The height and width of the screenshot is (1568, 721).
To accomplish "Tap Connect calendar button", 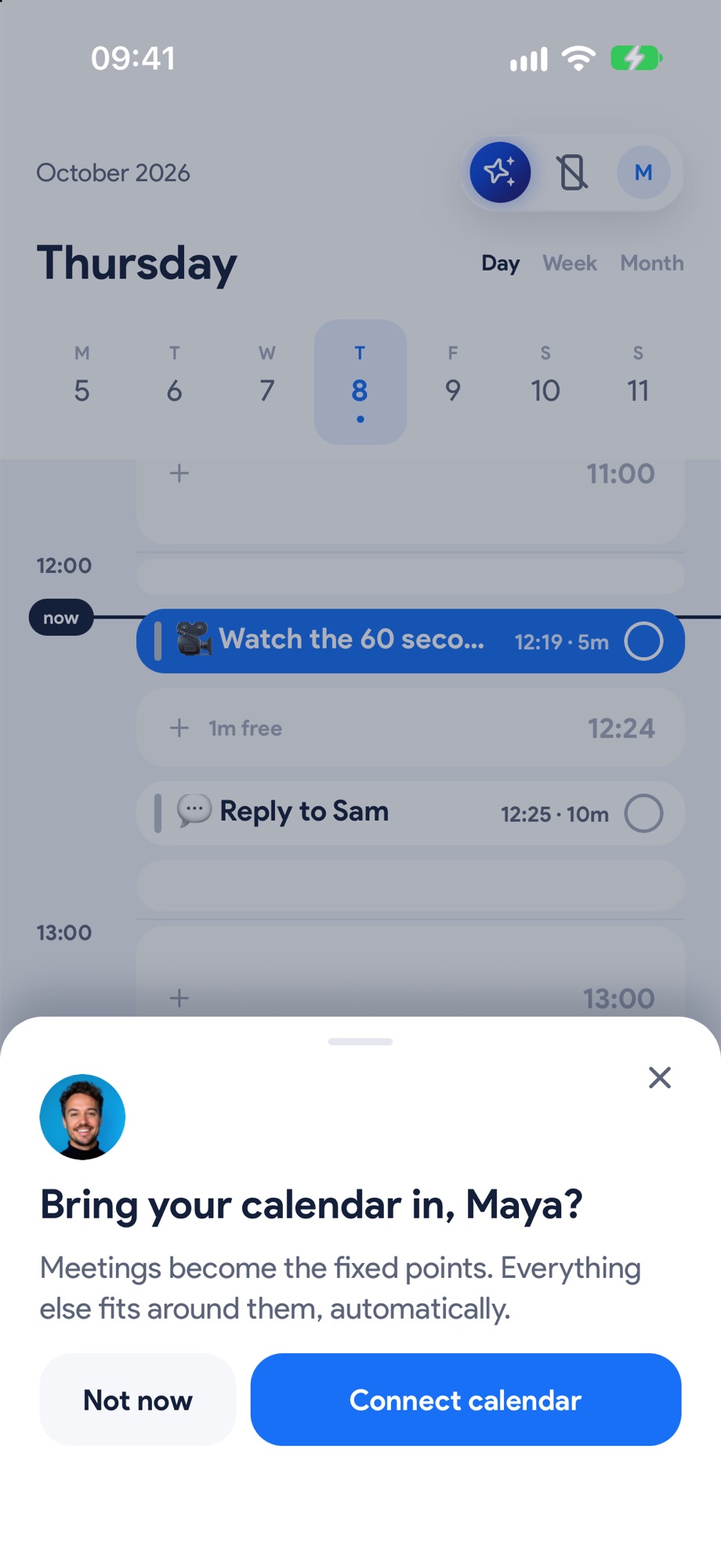I will [466, 1399].
